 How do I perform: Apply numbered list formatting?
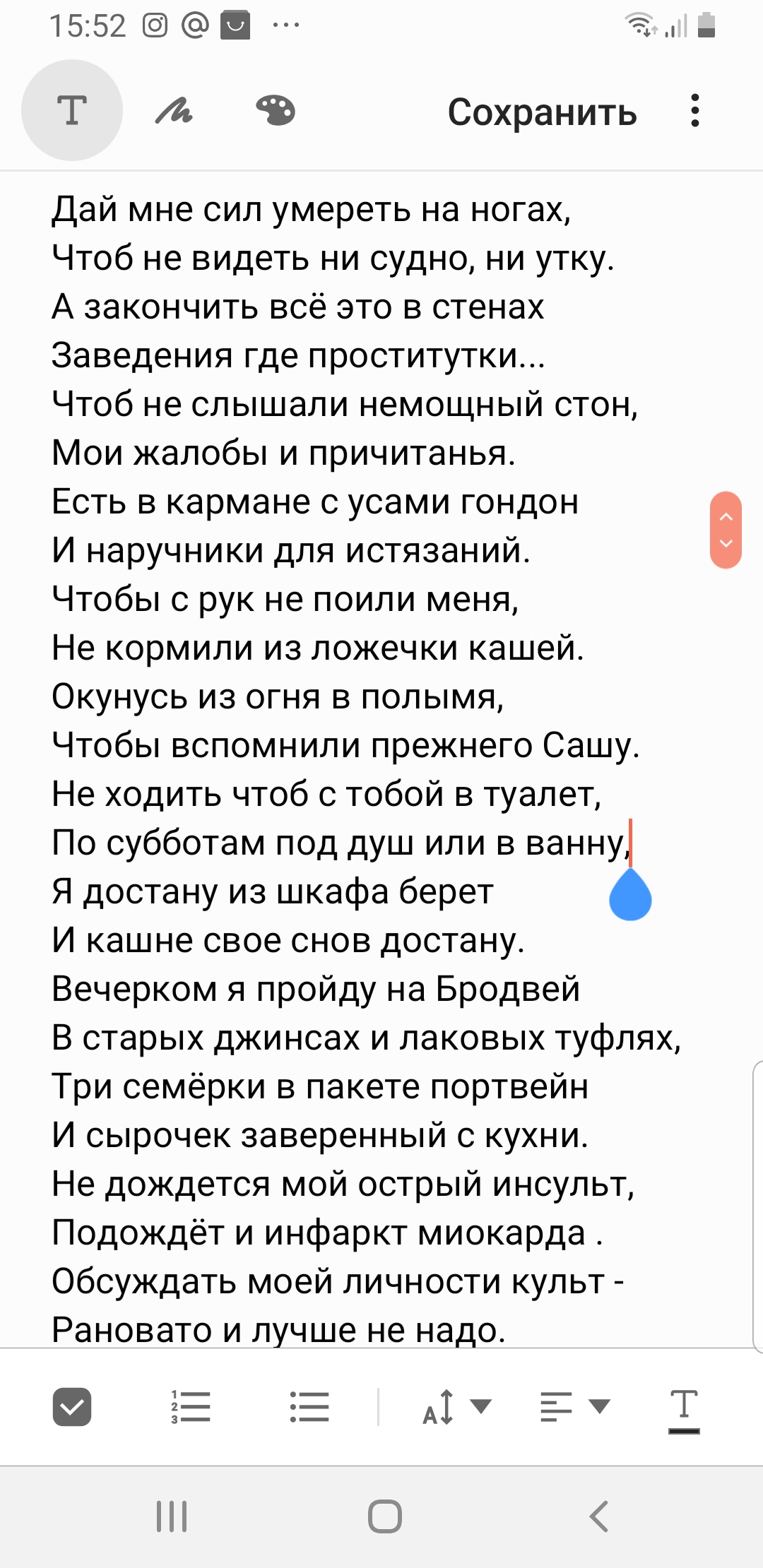click(x=191, y=1406)
